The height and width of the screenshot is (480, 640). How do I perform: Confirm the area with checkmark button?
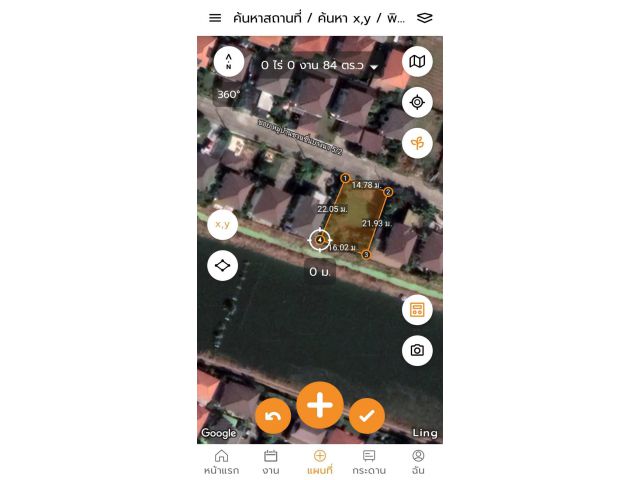[367, 416]
